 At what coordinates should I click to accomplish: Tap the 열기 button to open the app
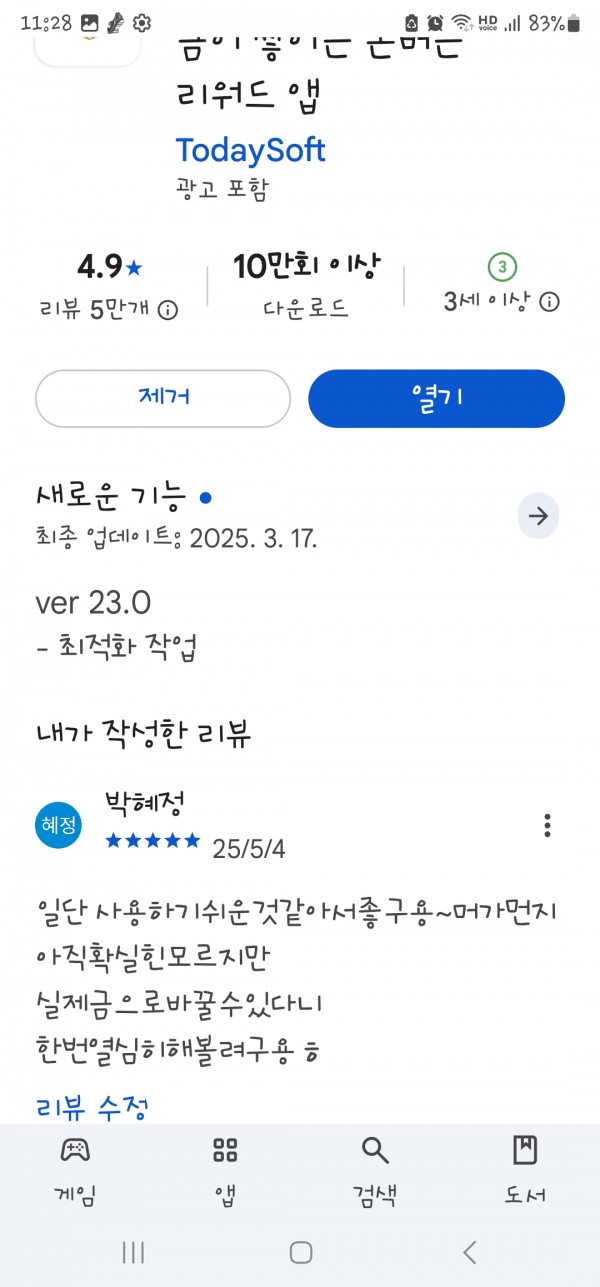tap(436, 398)
